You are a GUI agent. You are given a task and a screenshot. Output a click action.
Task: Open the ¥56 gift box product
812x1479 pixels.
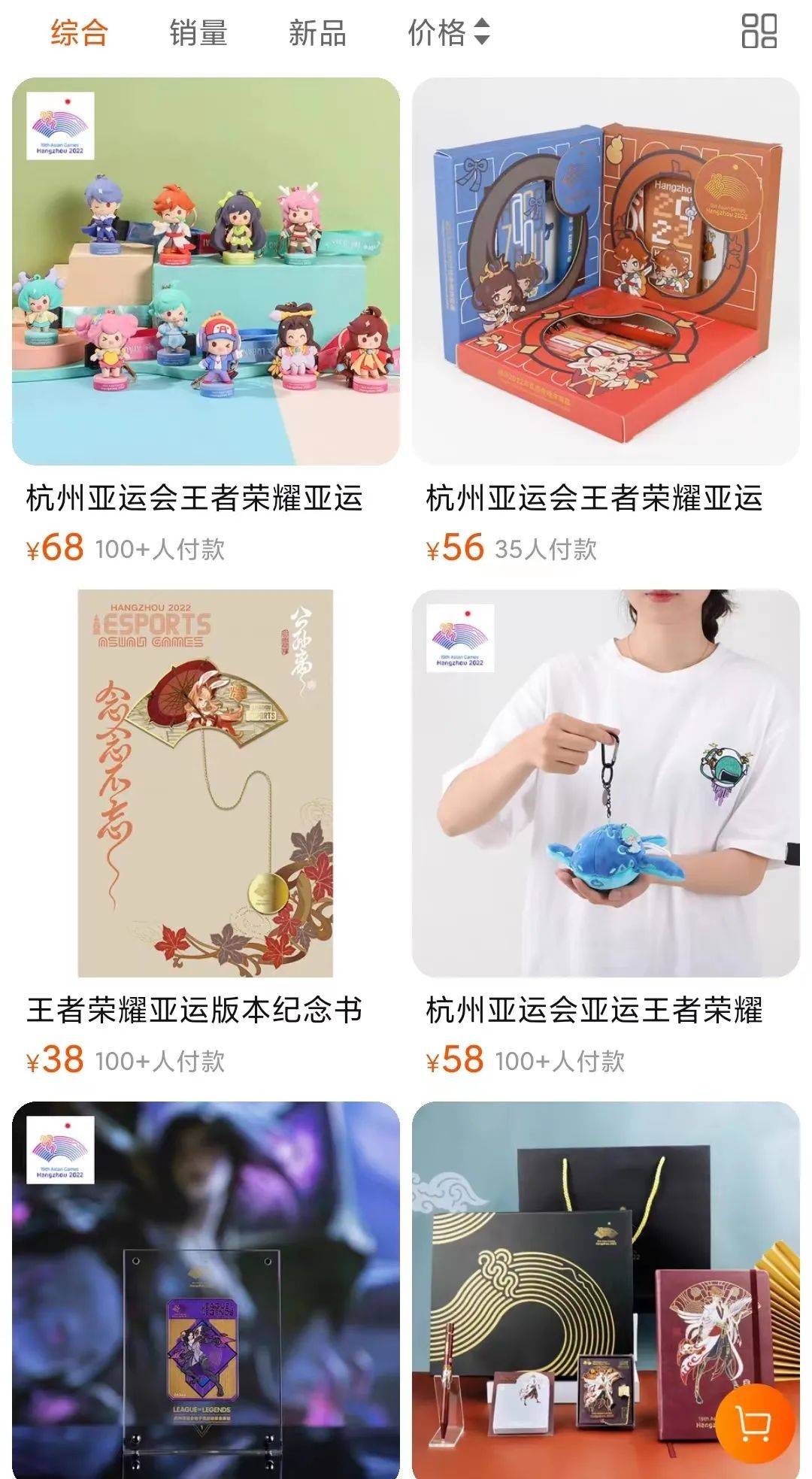(x=605, y=271)
